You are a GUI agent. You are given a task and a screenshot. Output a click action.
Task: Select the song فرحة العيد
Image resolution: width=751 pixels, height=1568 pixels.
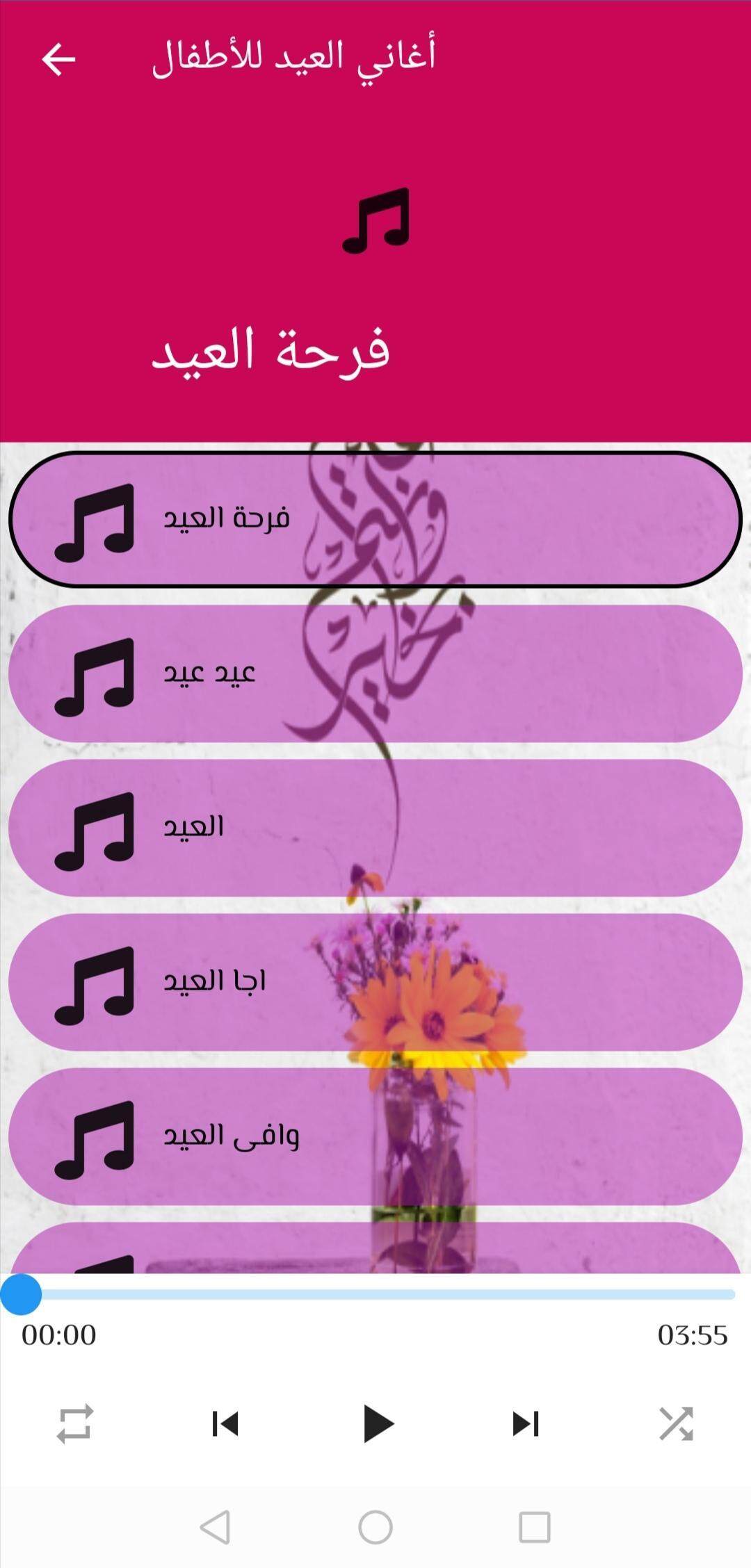click(375, 519)
